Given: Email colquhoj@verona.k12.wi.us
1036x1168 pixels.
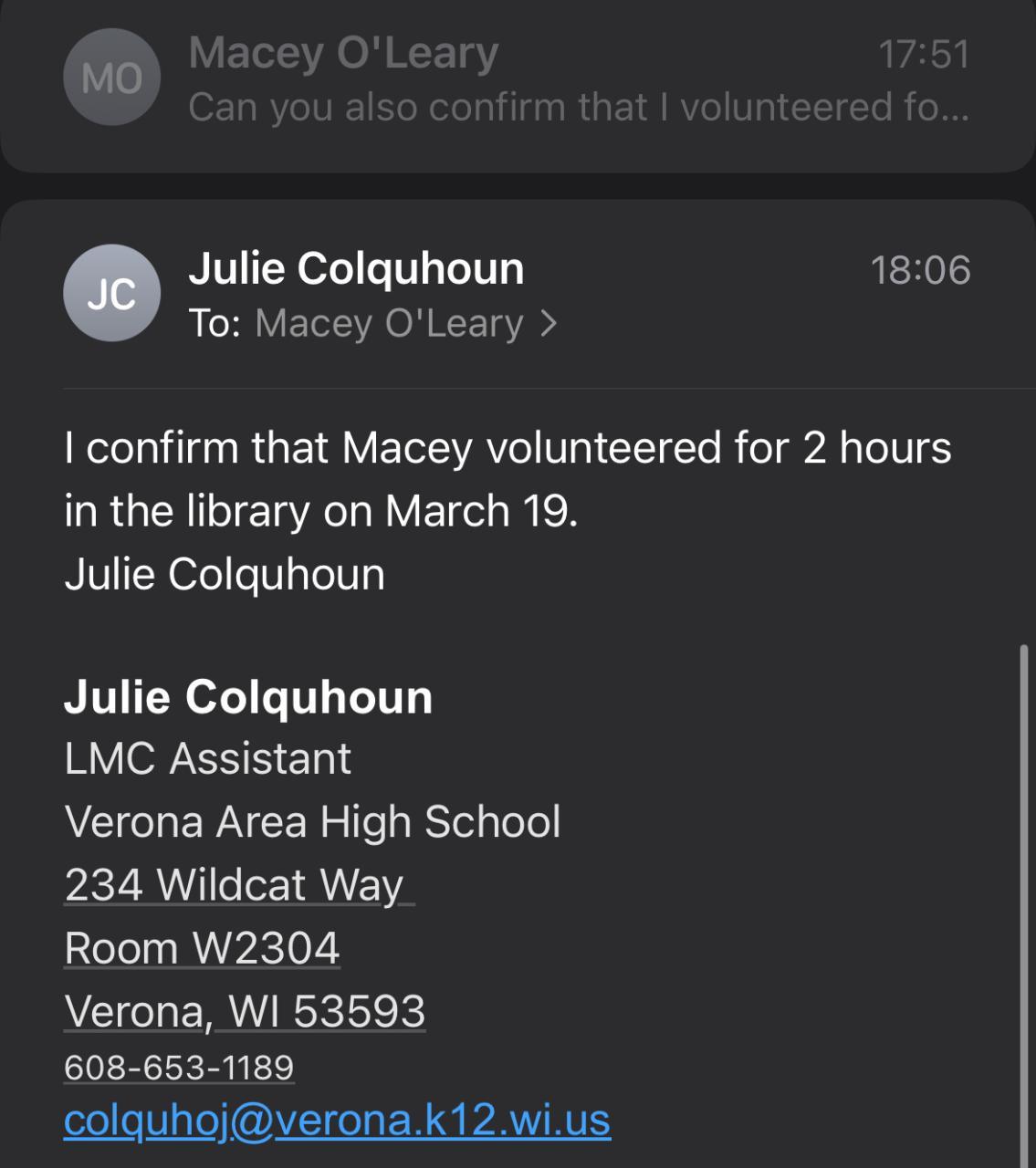Looking at the screenshot, I should coord(337,1120).
